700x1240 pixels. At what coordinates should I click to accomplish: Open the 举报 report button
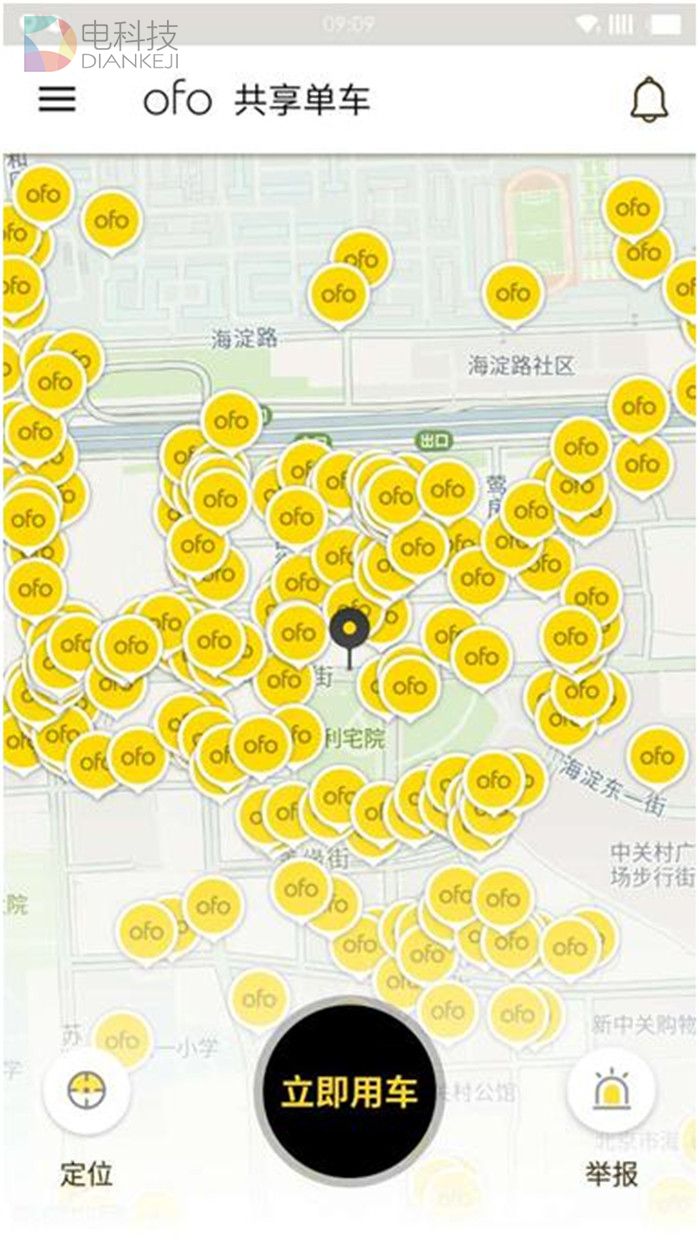[610, 1091]
